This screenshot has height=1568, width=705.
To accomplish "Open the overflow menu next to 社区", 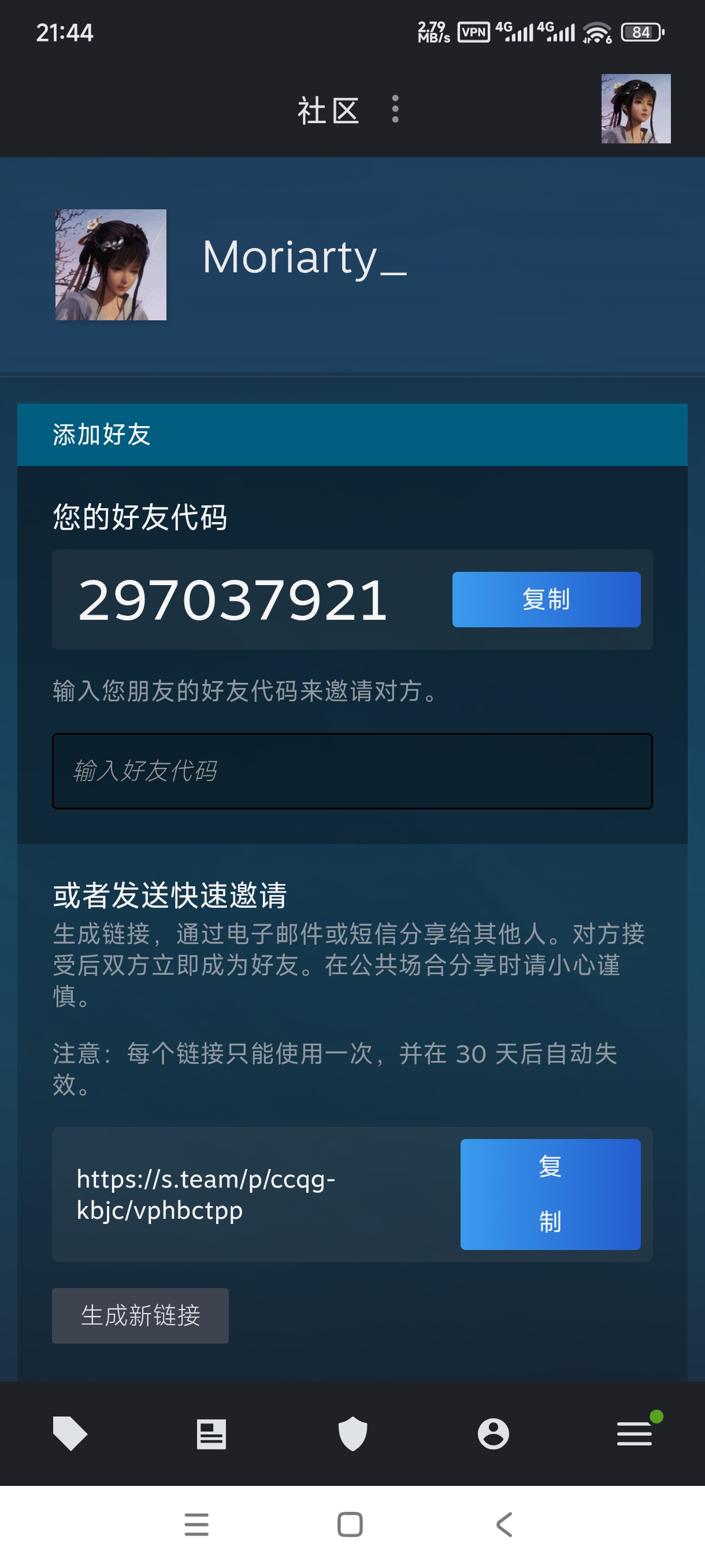I will point(395,110).
